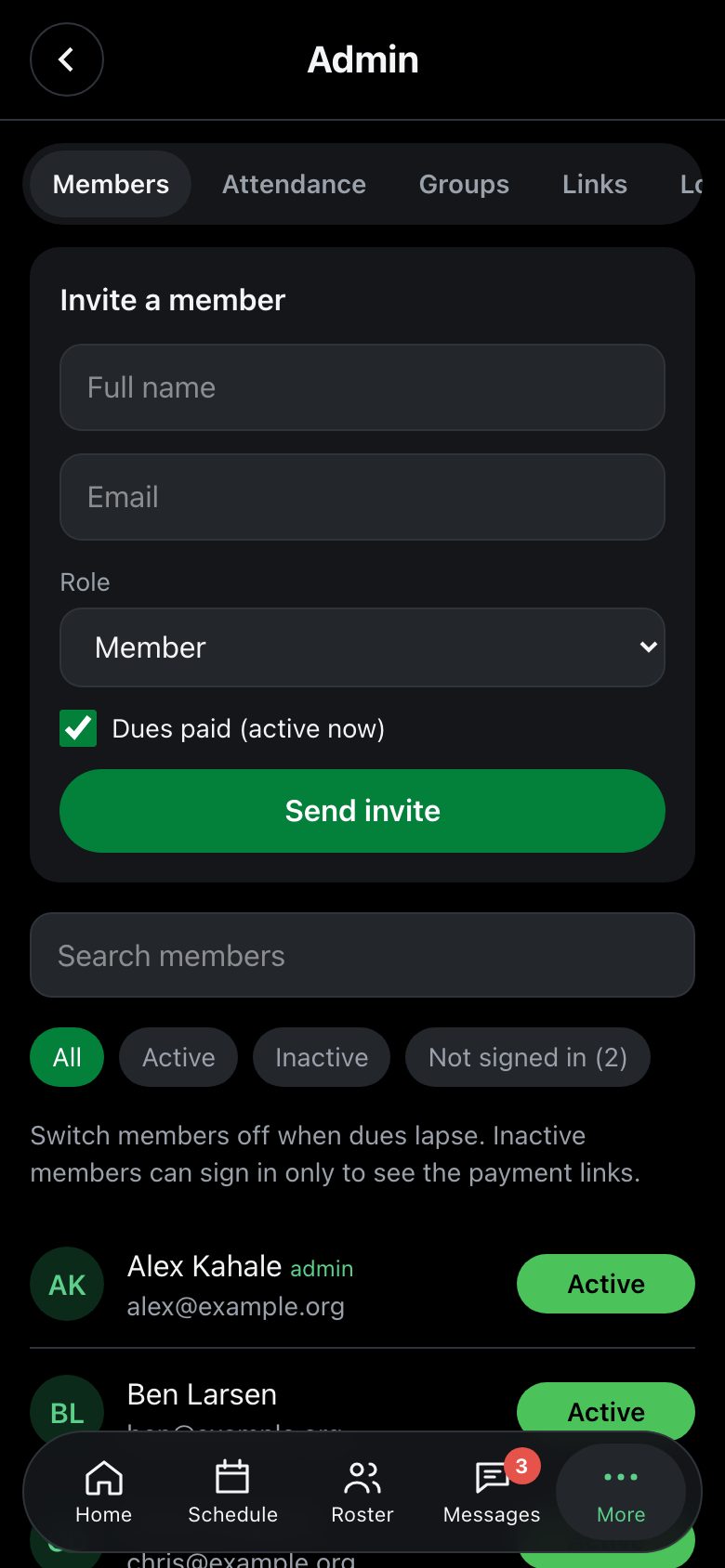The height and width of the screenshot is (1568, 725).
Task: Go back using the arrow button
Action: tap(67, 59)
